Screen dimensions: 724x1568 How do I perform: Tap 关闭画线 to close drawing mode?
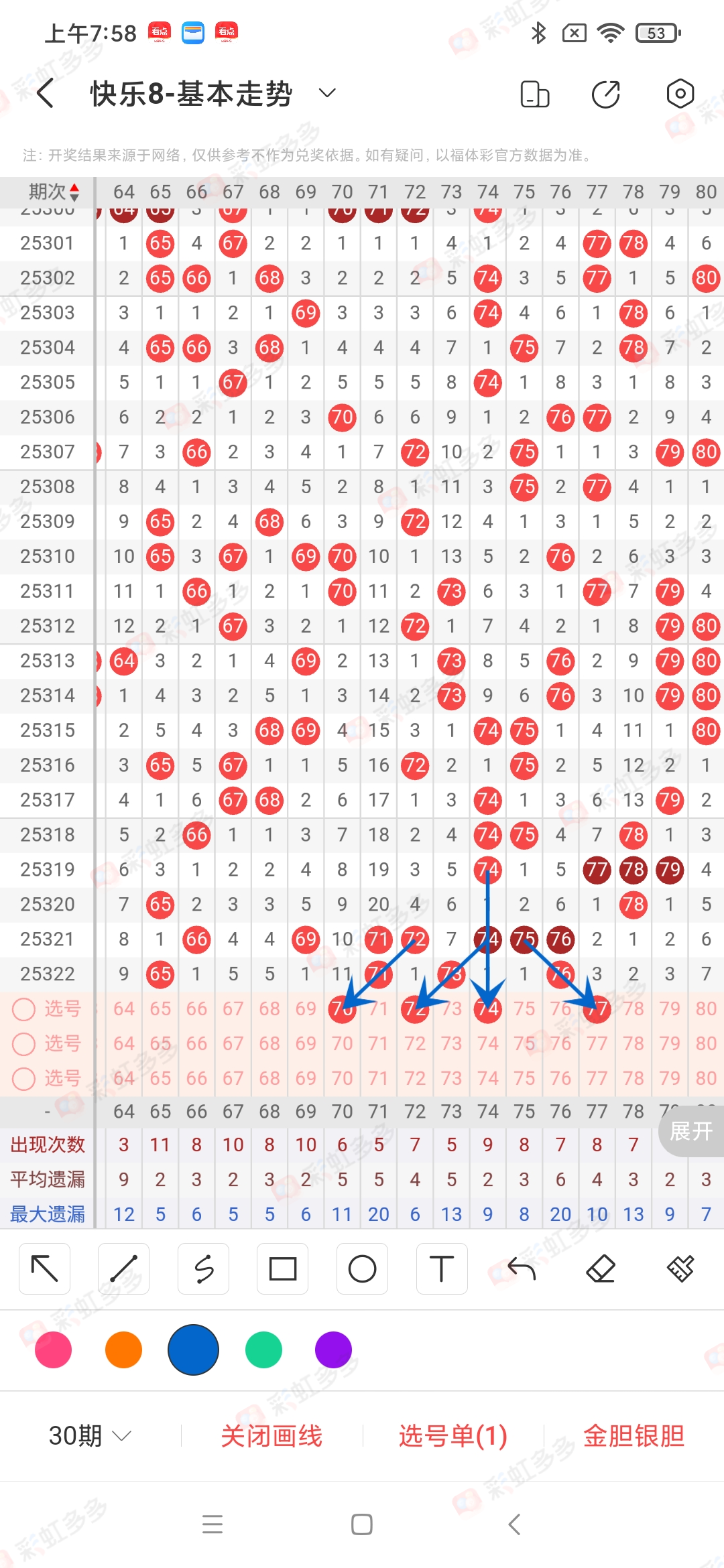[271, 1435]
